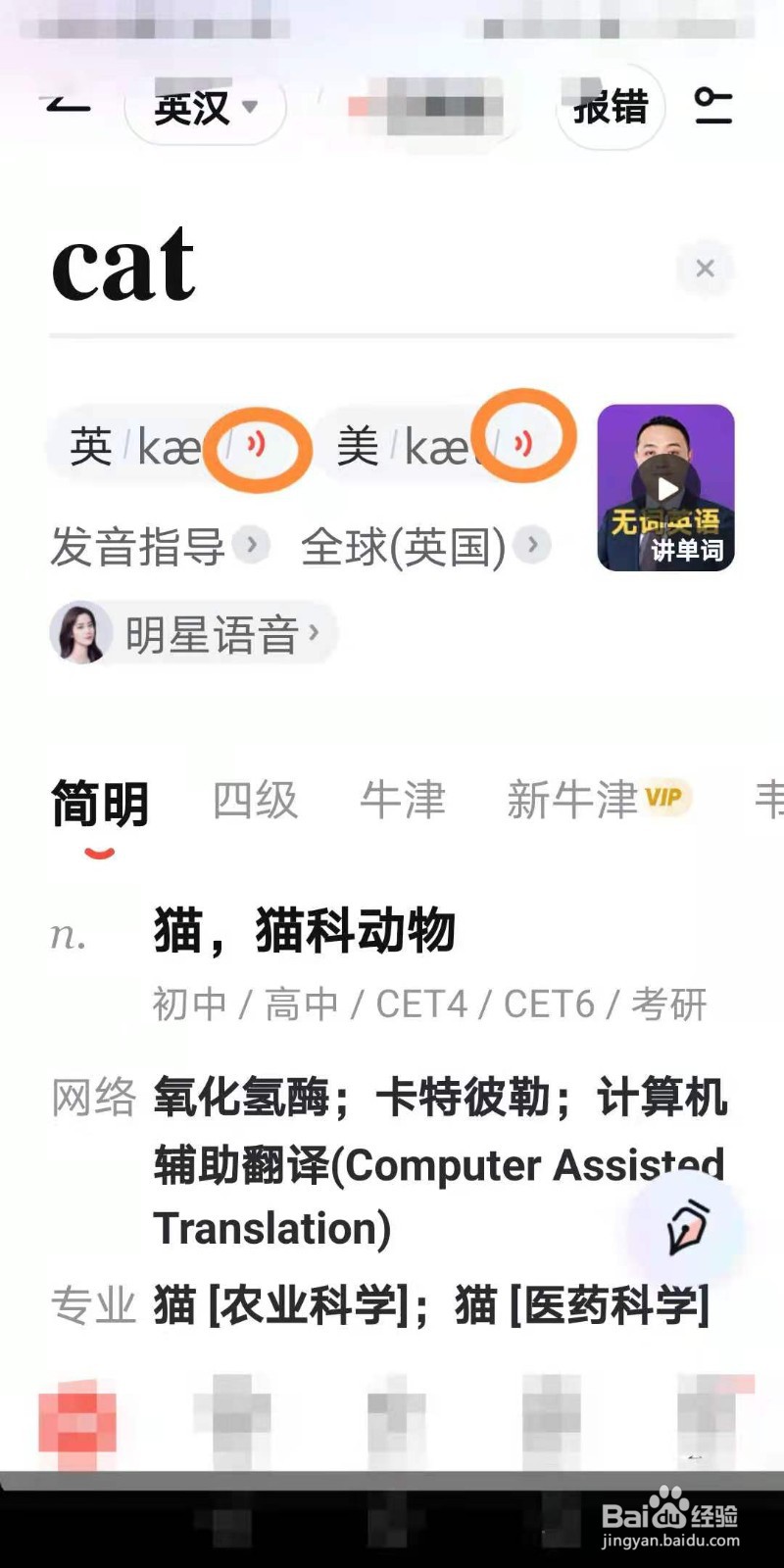Switch to the 牛津 tab
Viewport: 784px width, 1568px height.
(x=402, y=799)
